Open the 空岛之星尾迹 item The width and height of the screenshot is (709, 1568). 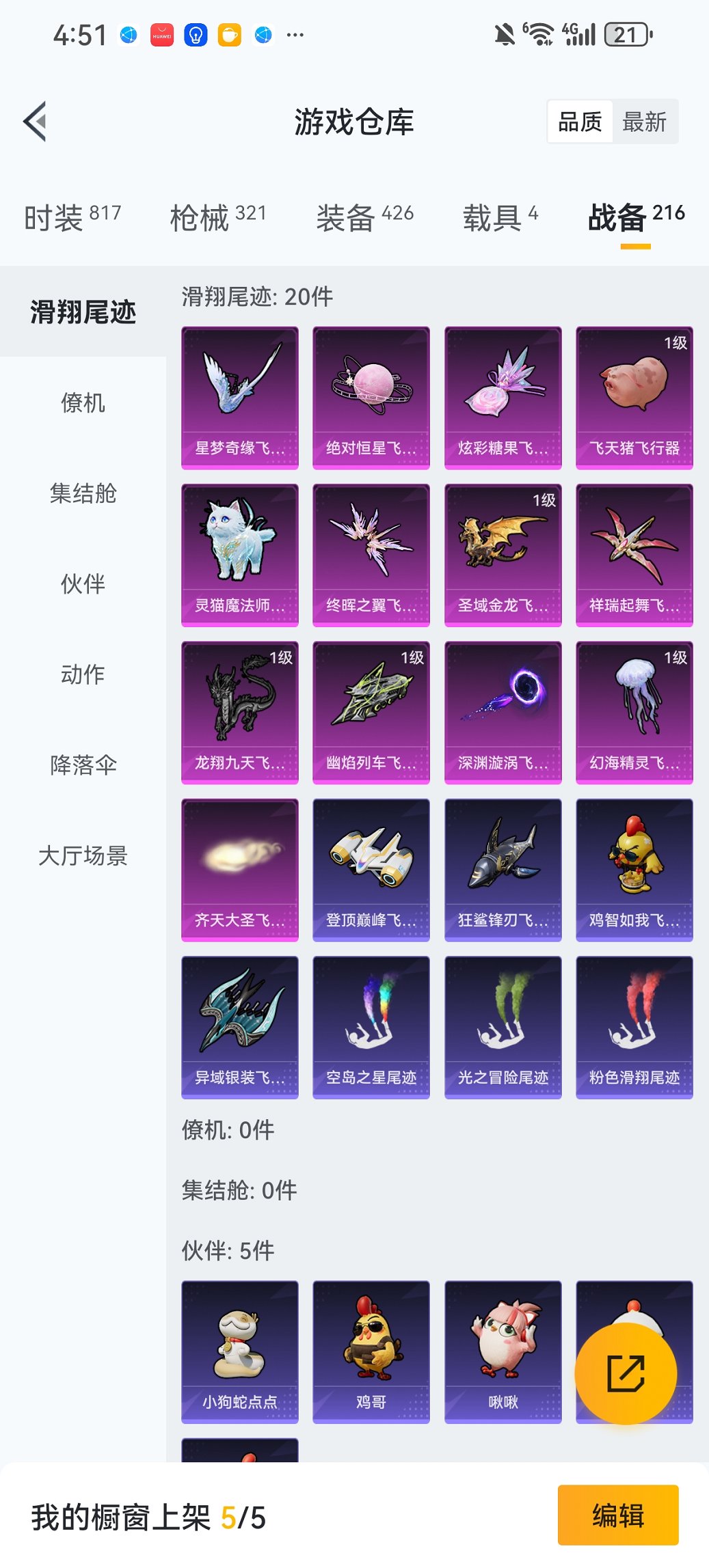(x=371, y=1027)
